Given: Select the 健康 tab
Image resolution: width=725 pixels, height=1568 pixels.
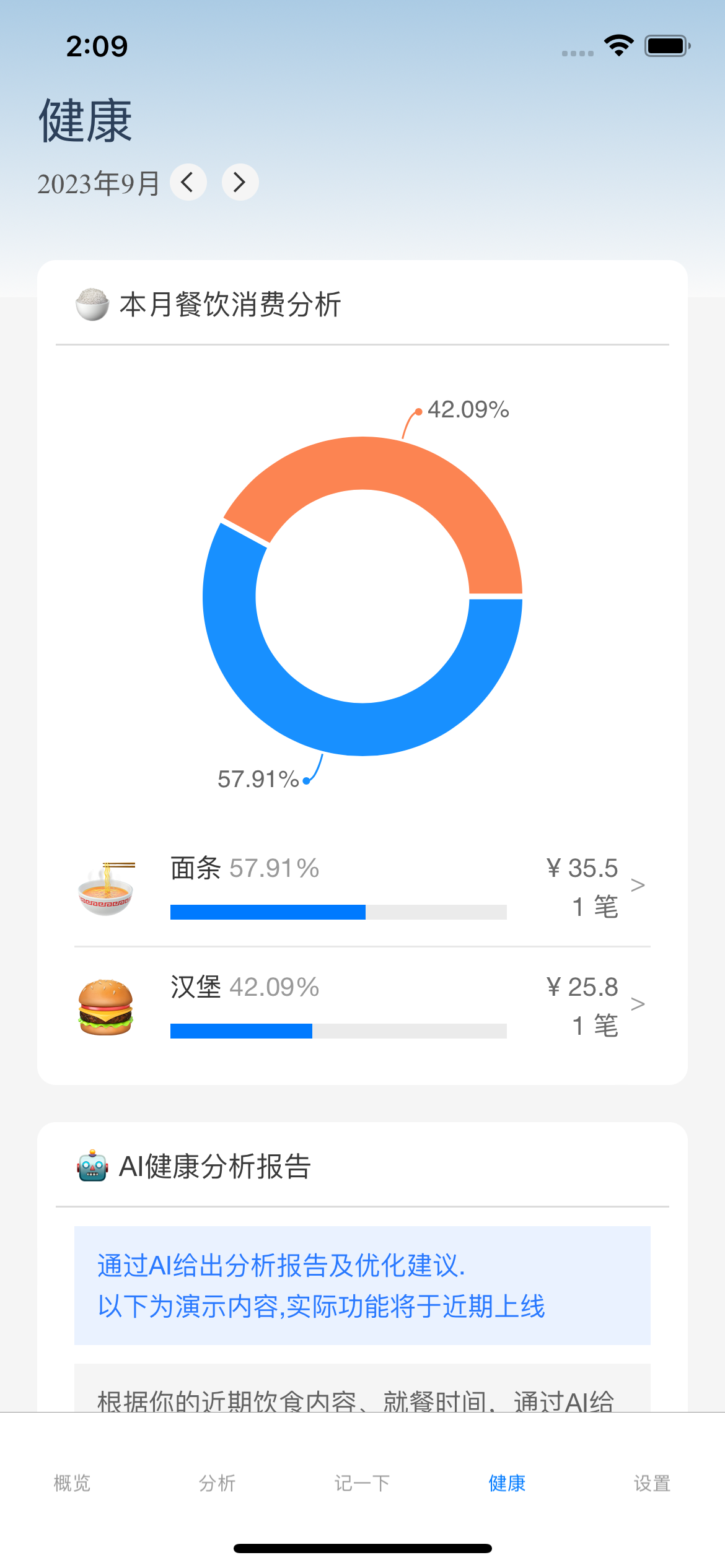Looking at the screenshot, I should click(x=507, y=1483).
